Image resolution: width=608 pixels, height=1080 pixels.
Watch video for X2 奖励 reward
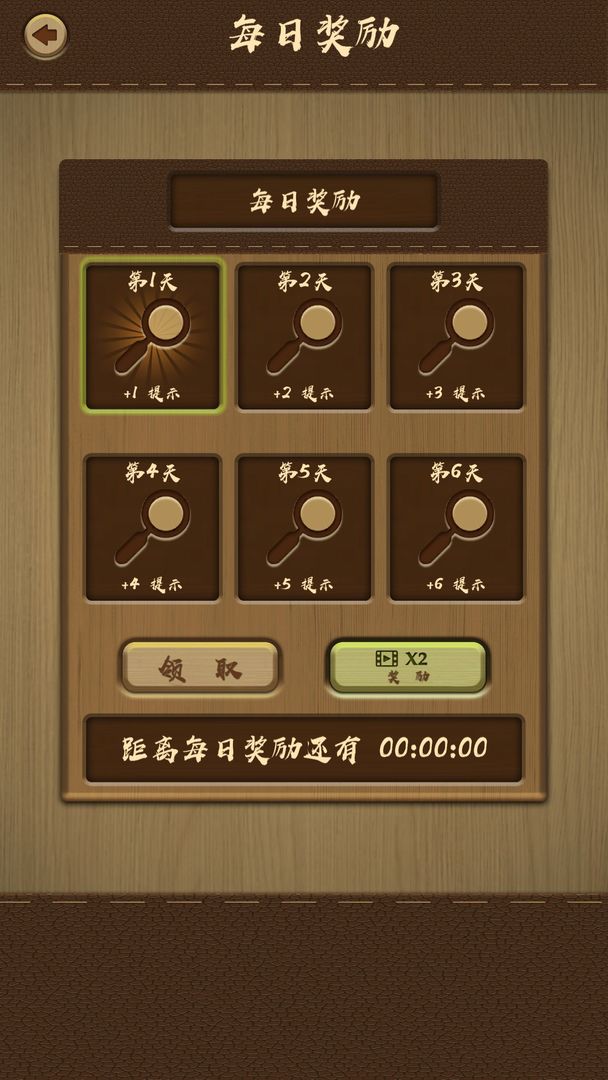click(x=407, y=667)
